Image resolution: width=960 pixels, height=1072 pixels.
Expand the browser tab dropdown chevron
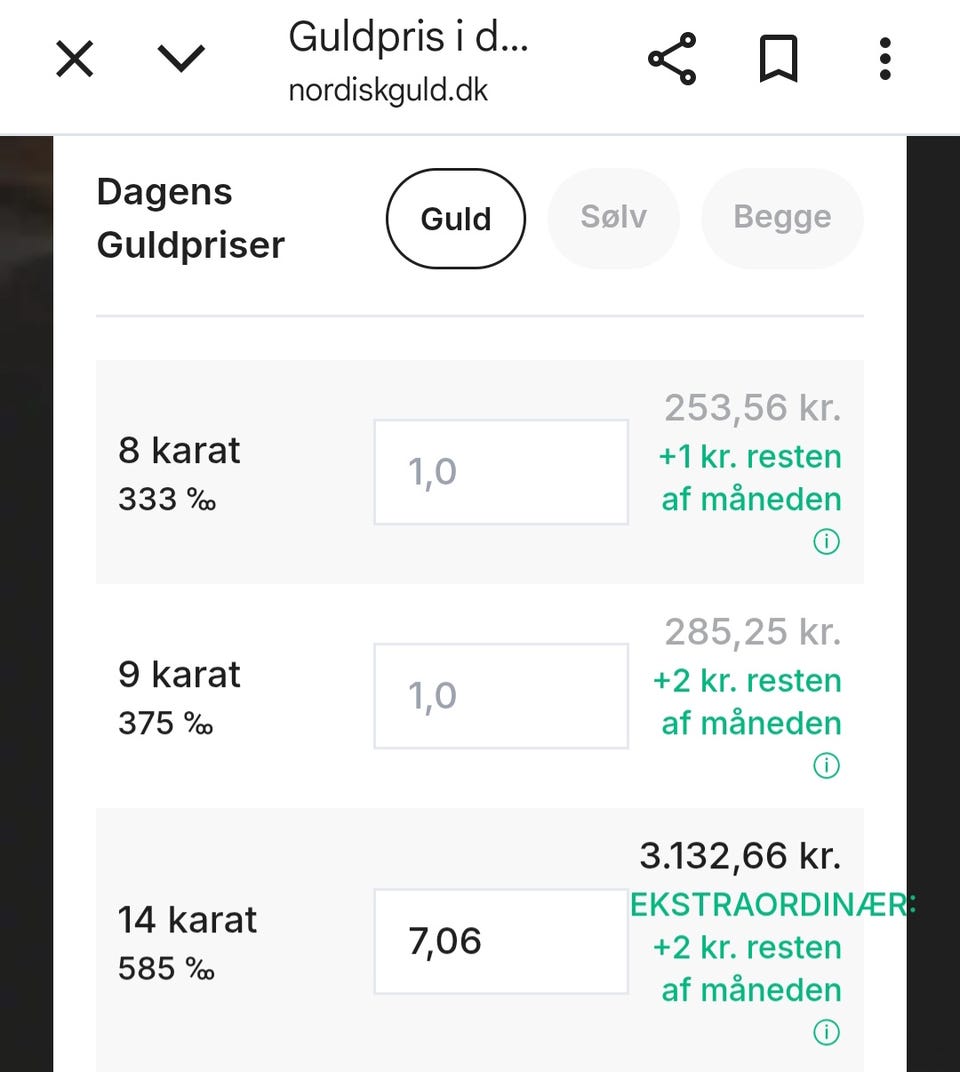click(182, 59)
